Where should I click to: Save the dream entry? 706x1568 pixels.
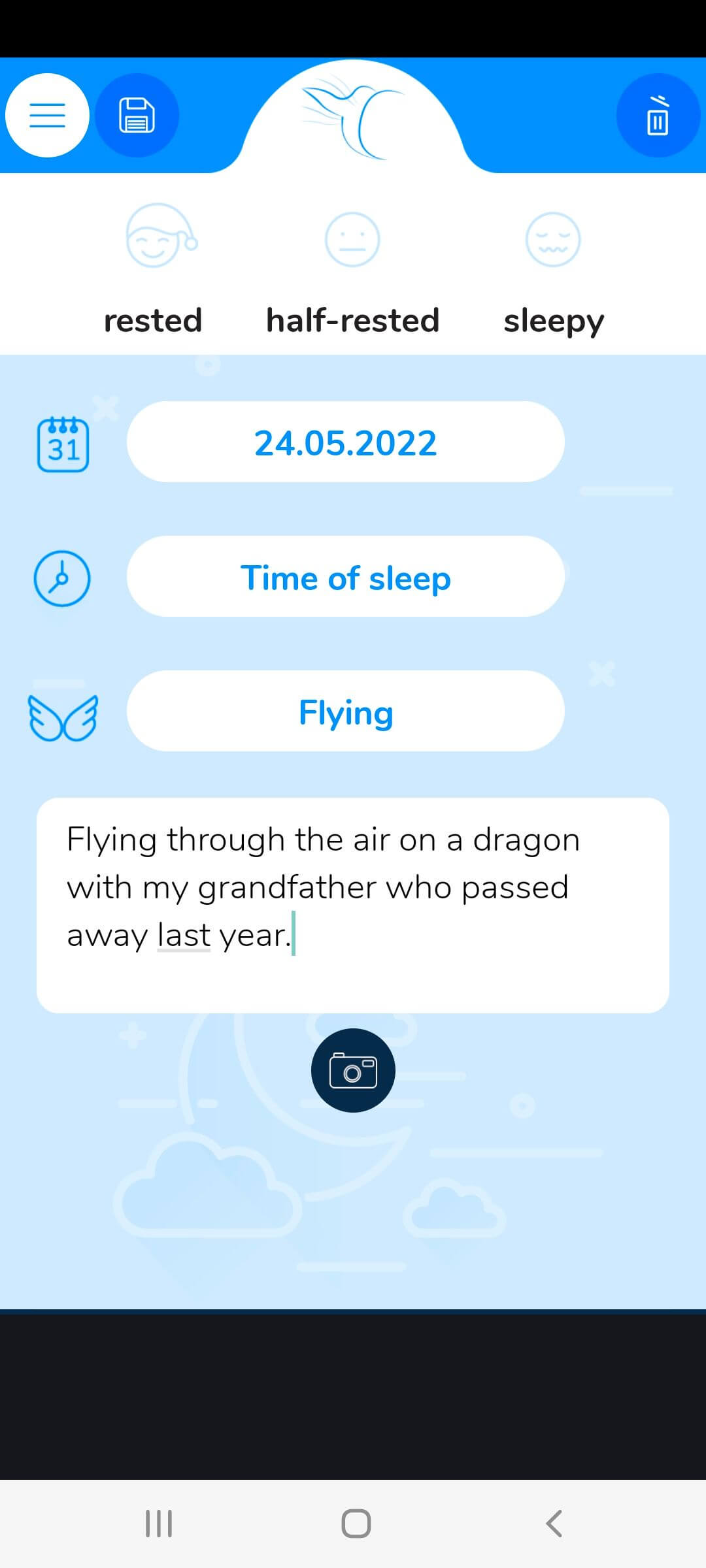pos(137,114)
